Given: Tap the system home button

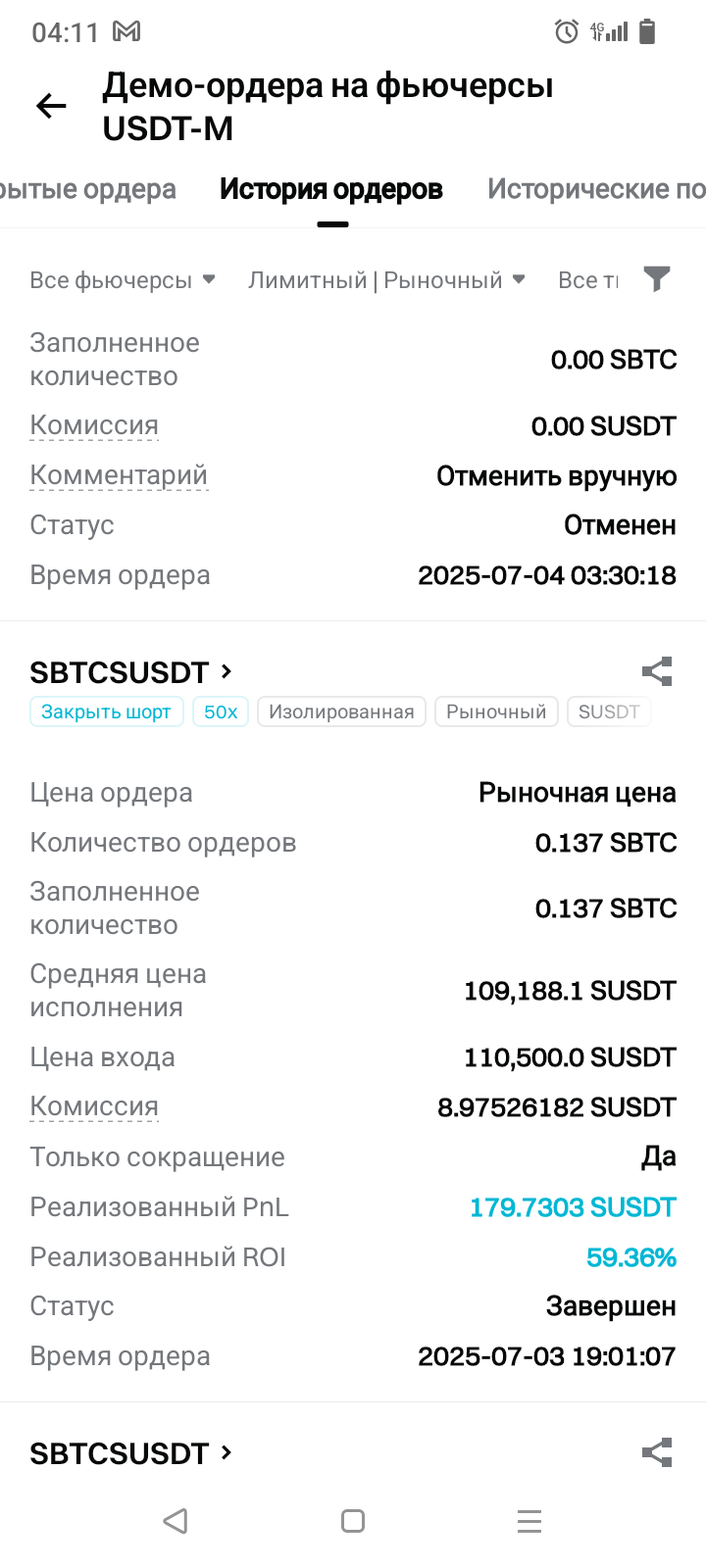Looking at the screenshot, I should 353,1521.
